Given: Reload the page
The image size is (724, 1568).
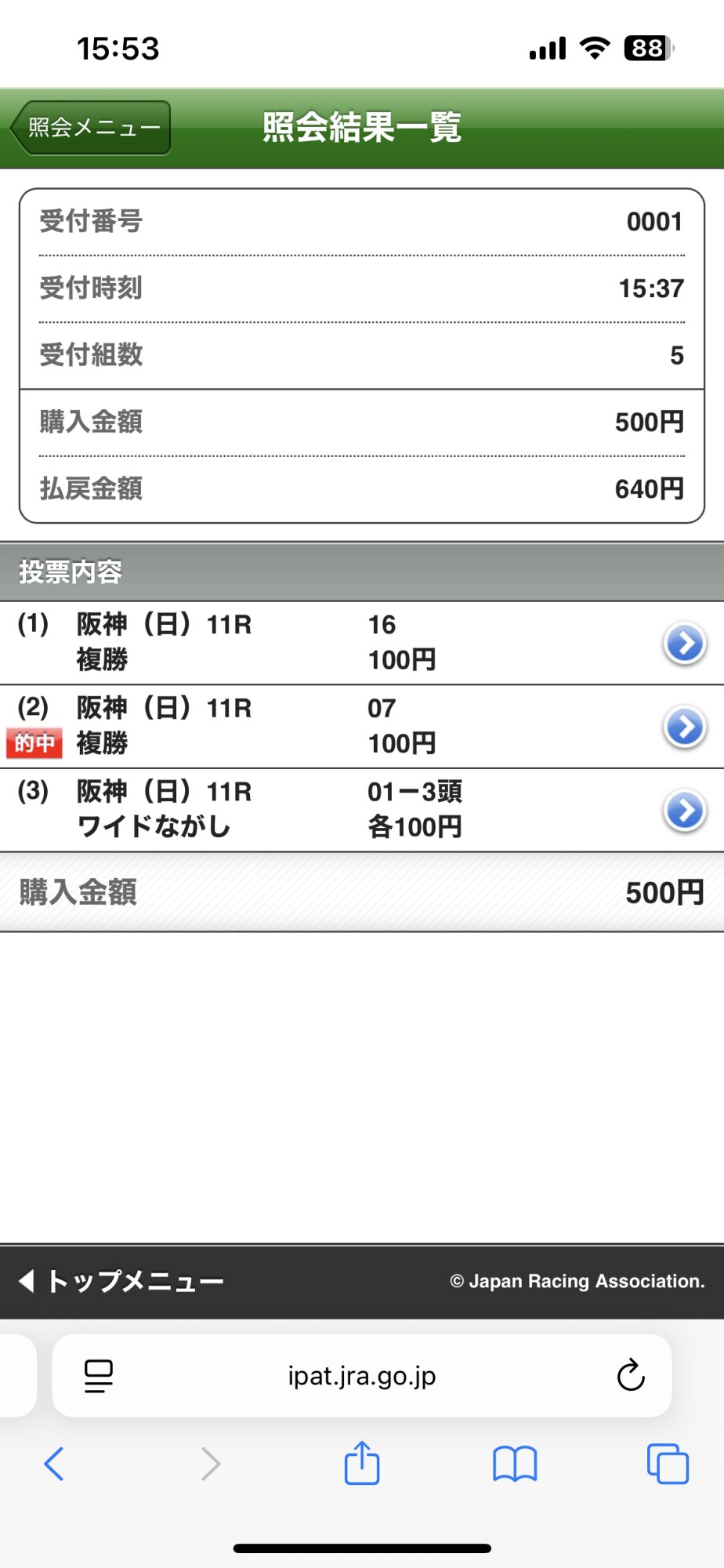Looking at the screenshot, I should tap(631, 1375).
